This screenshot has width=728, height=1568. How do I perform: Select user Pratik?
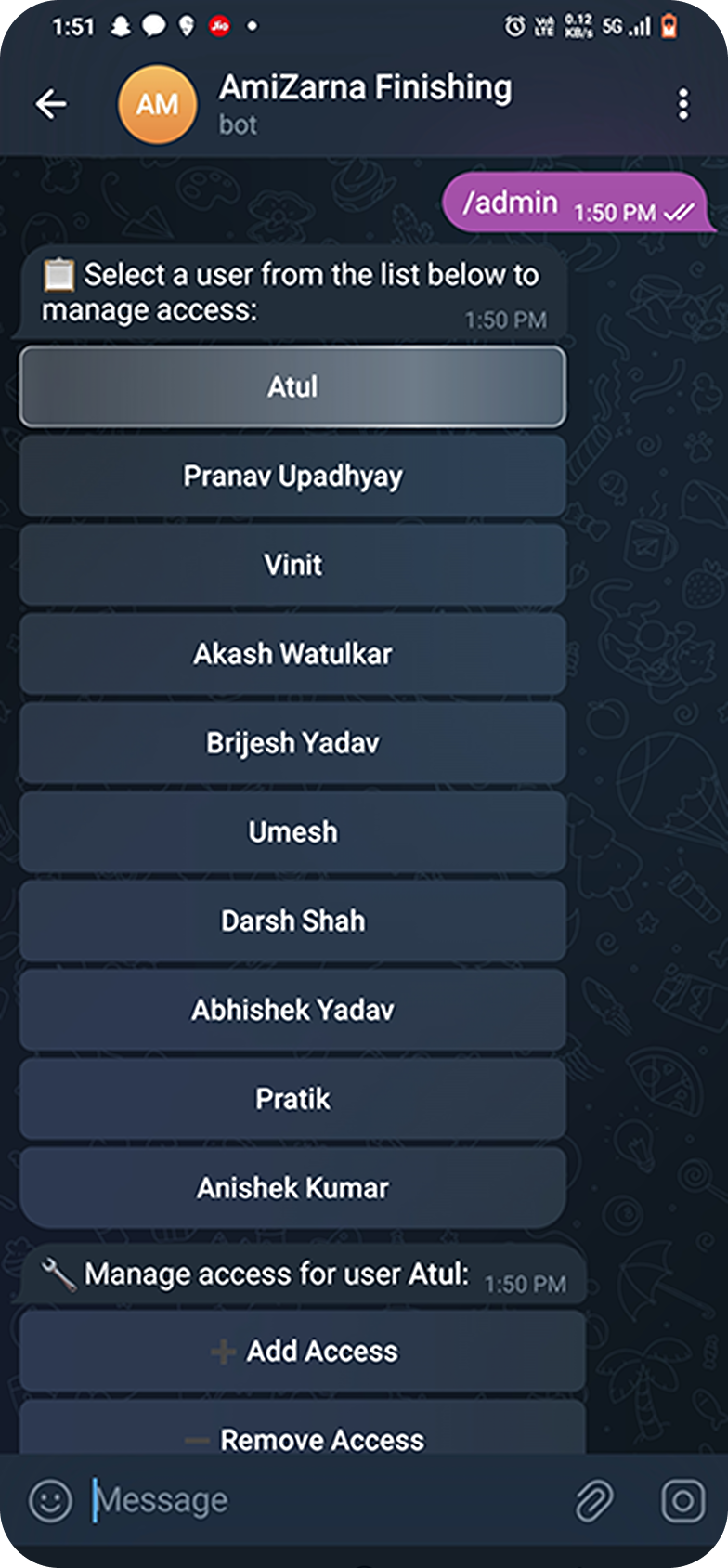pyautogui.click(x=292, y=1099)
